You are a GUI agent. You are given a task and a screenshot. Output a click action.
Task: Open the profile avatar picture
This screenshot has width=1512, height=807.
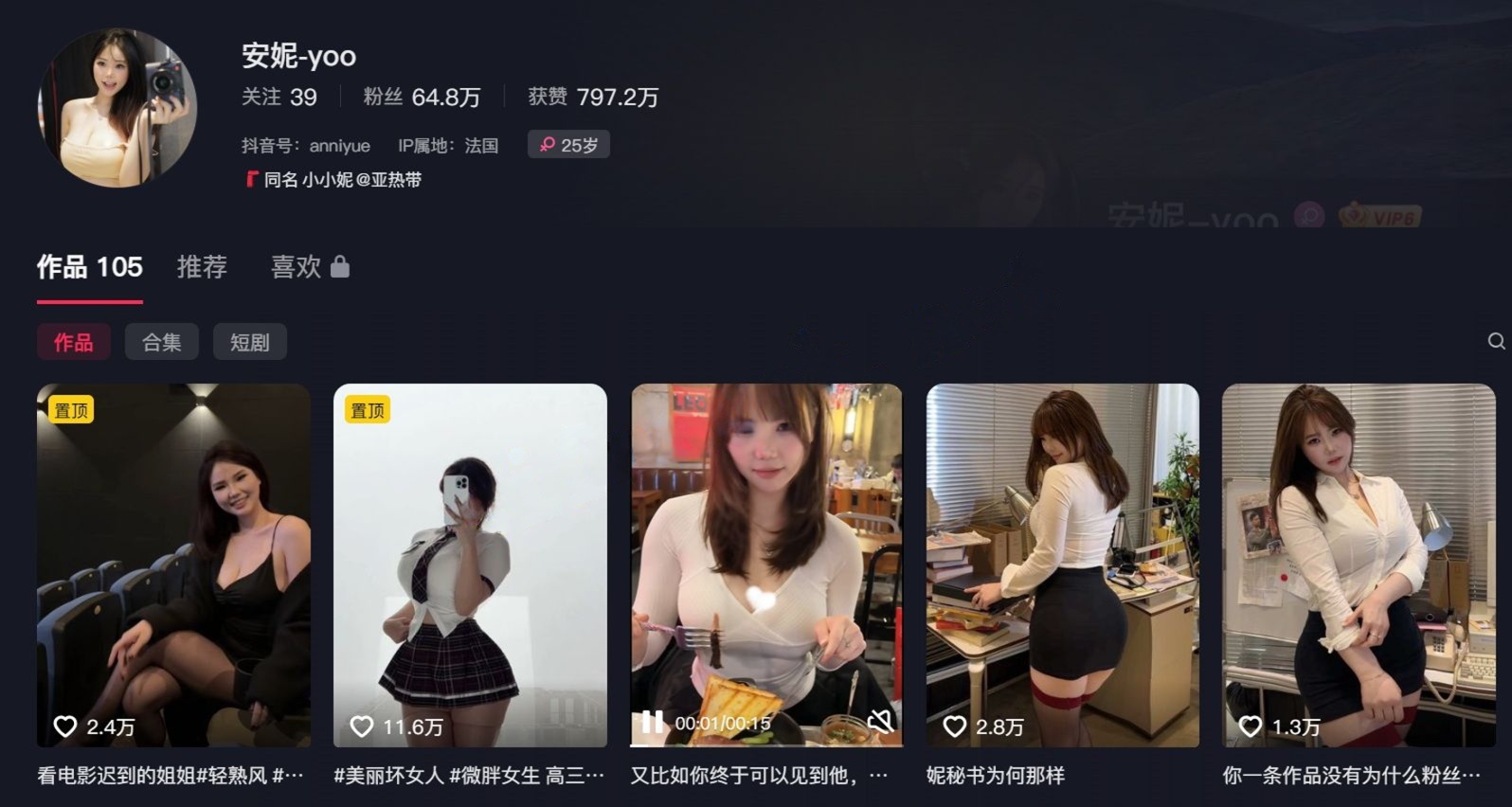117,107
